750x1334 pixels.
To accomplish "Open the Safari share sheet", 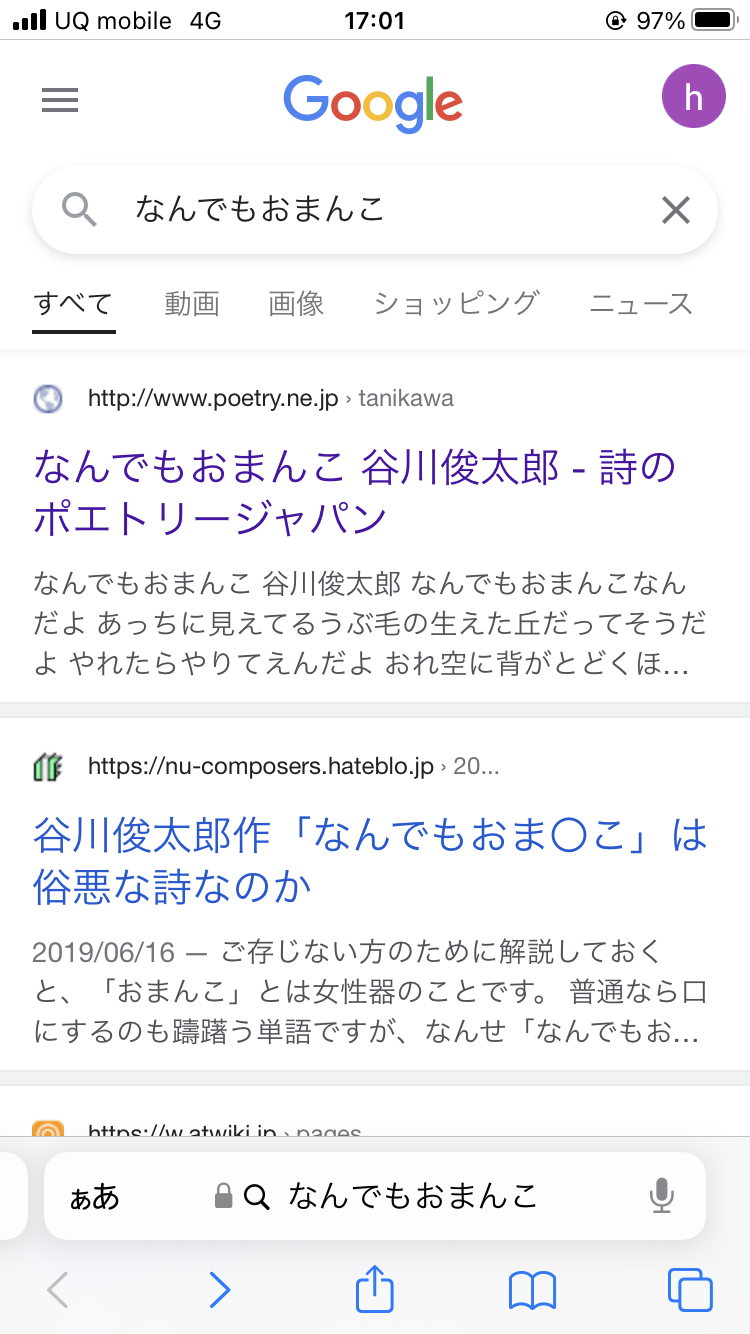I will point(375,1288).
